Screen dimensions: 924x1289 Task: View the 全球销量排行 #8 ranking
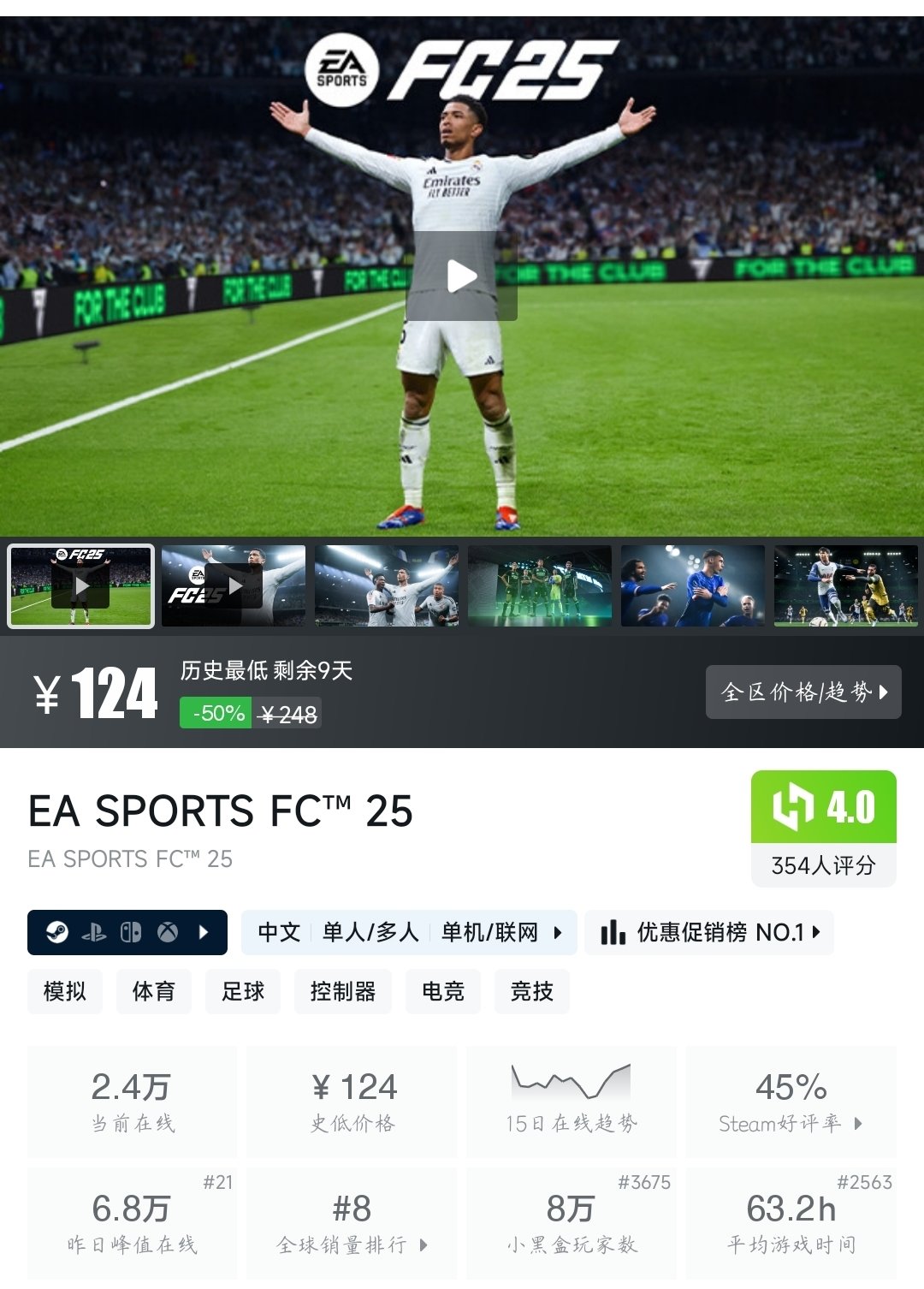[x=352, y=1224]
